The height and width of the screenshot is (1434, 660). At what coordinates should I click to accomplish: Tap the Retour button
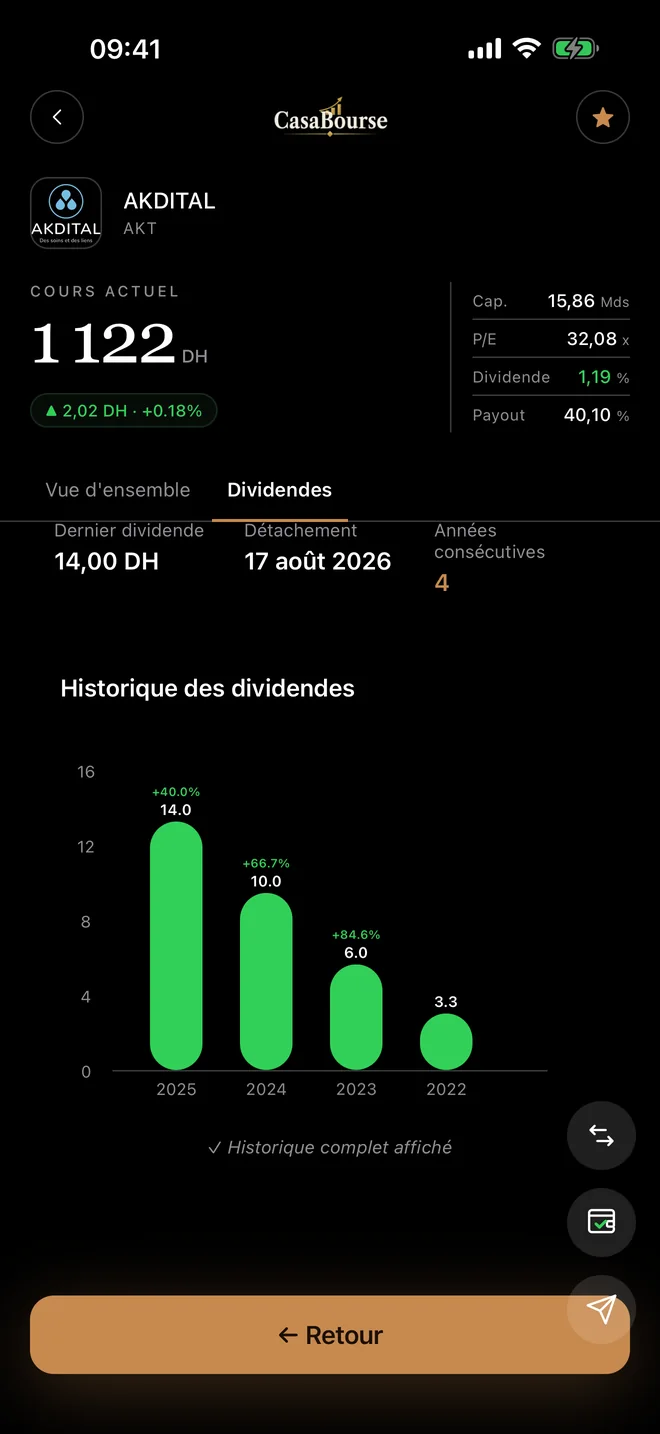click(330, 1335)
